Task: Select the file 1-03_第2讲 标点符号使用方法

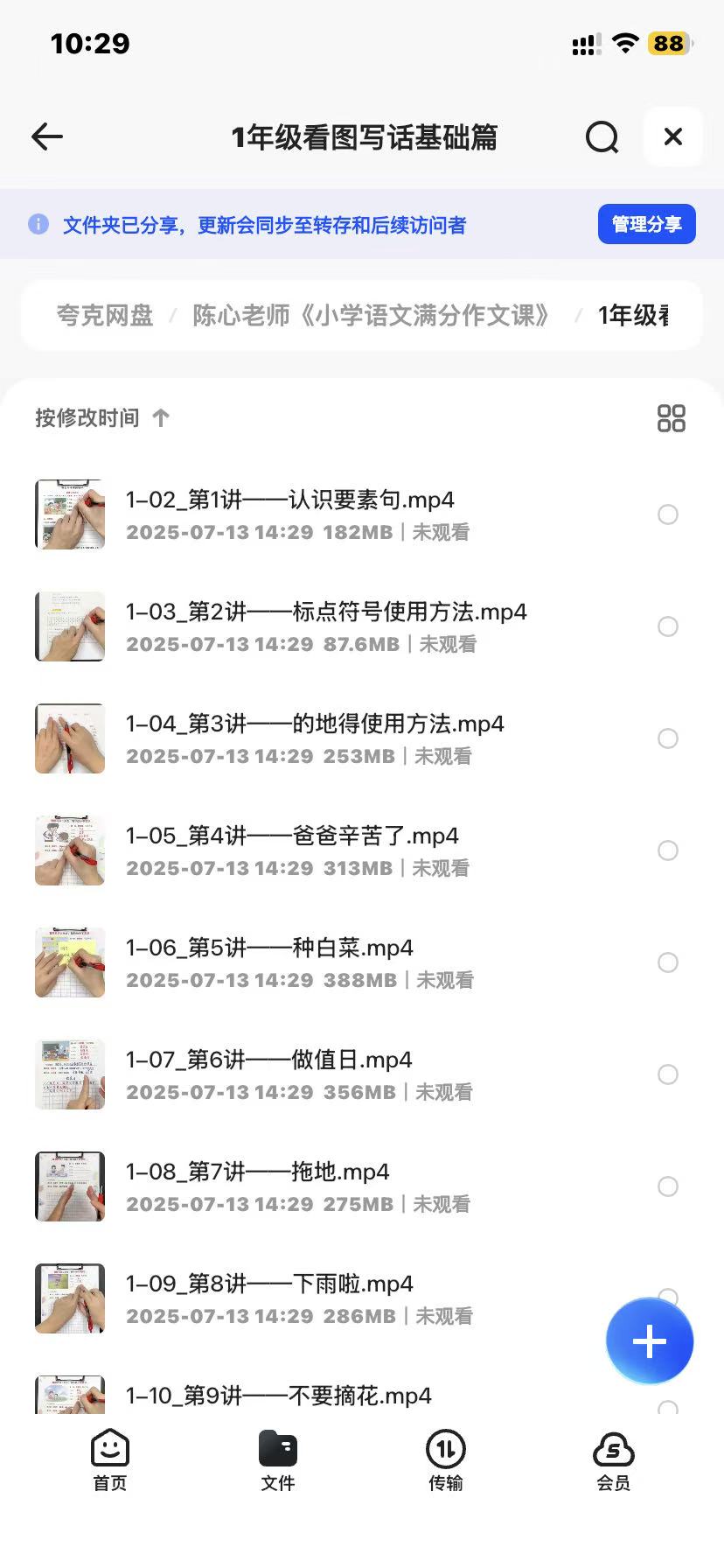Action: (668, 626)
